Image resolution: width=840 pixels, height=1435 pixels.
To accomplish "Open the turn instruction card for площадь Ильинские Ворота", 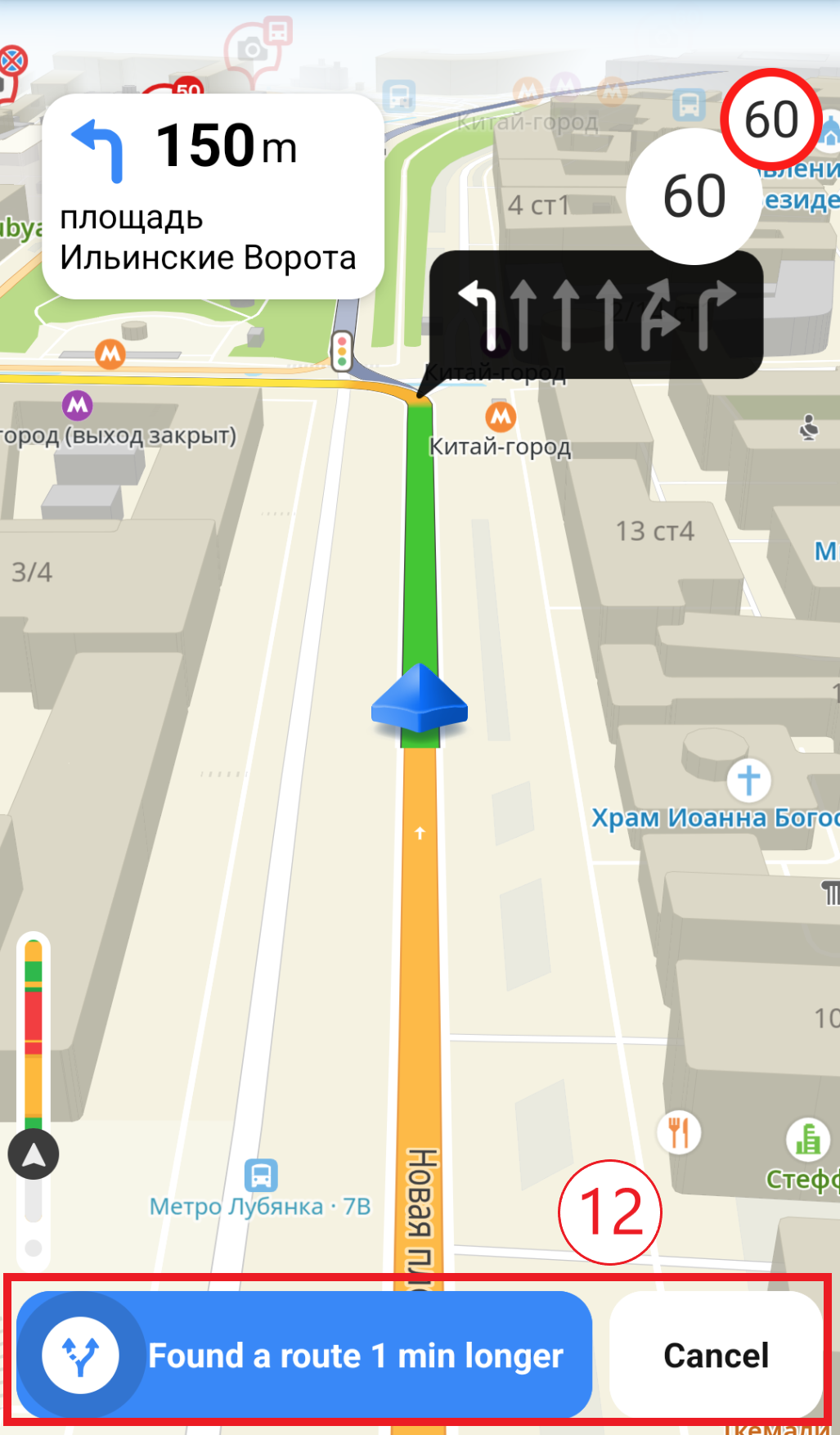I will point(213,196).
